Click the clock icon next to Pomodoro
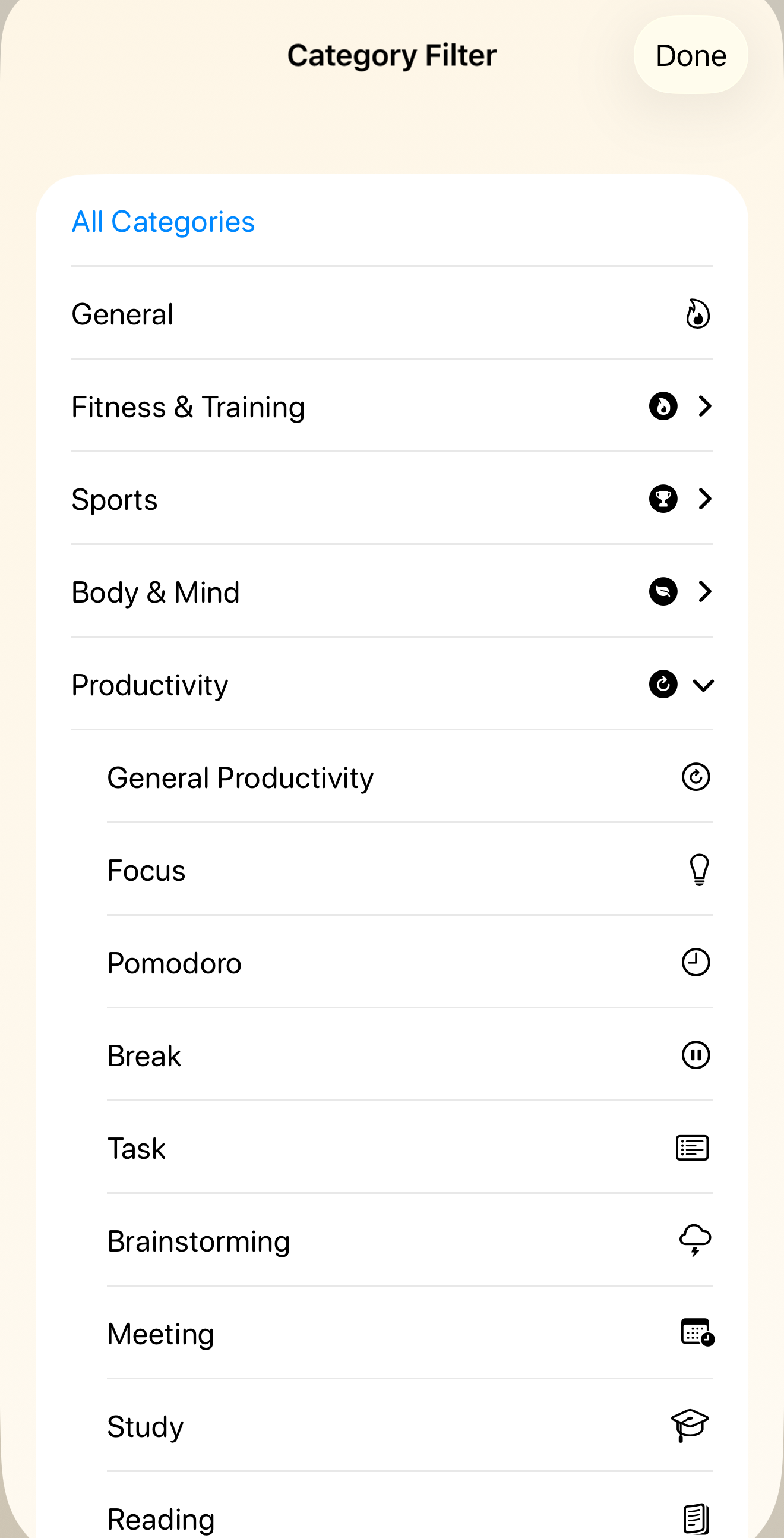The height and width of the screenshot is (1538, 784). point(695,962)
